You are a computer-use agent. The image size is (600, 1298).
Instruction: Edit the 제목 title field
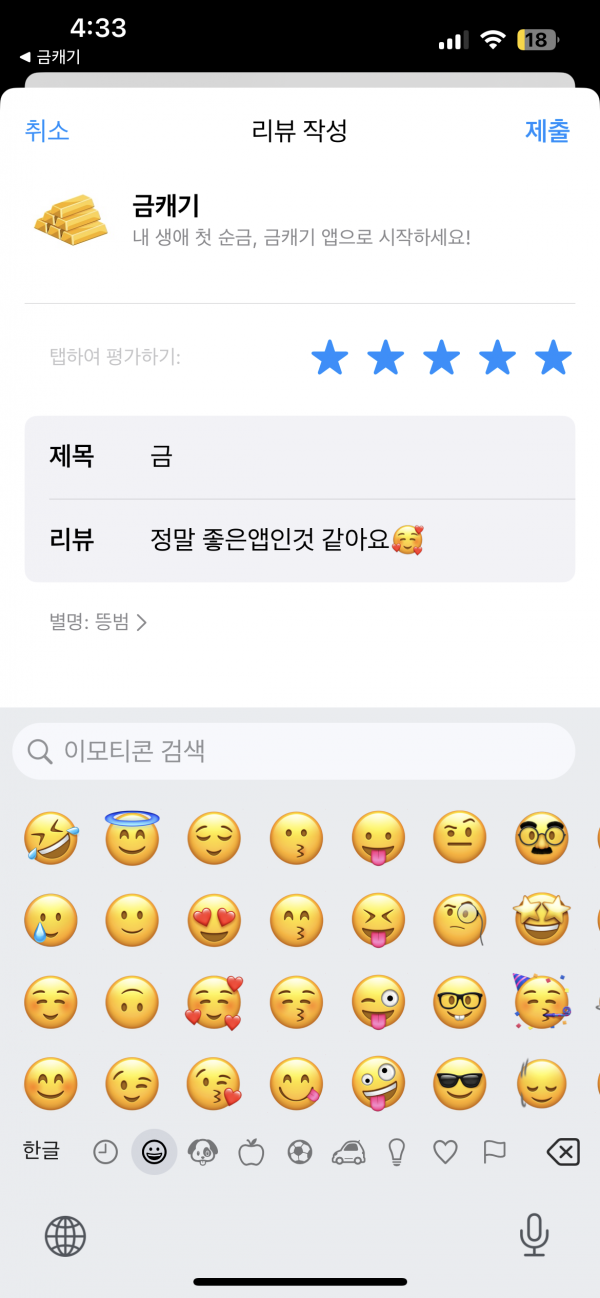coord(300,457)
